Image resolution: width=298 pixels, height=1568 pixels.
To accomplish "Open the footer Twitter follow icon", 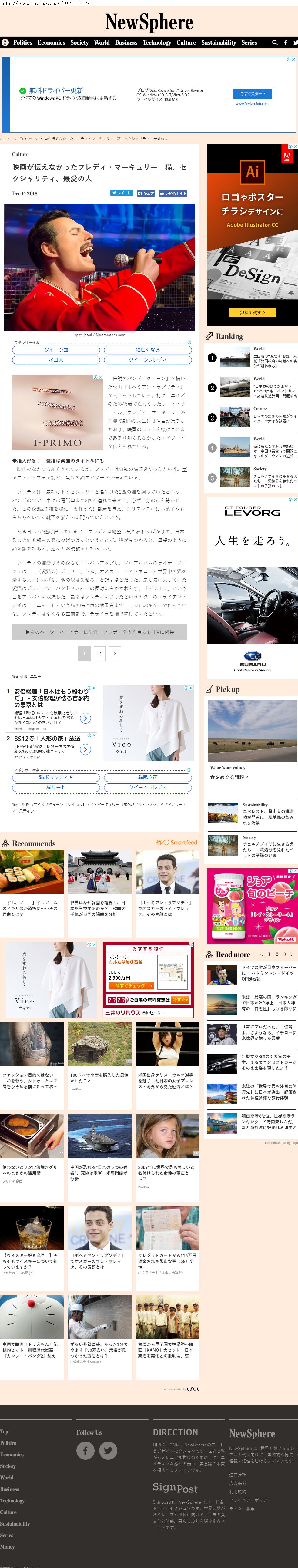I will point(108,1451).
